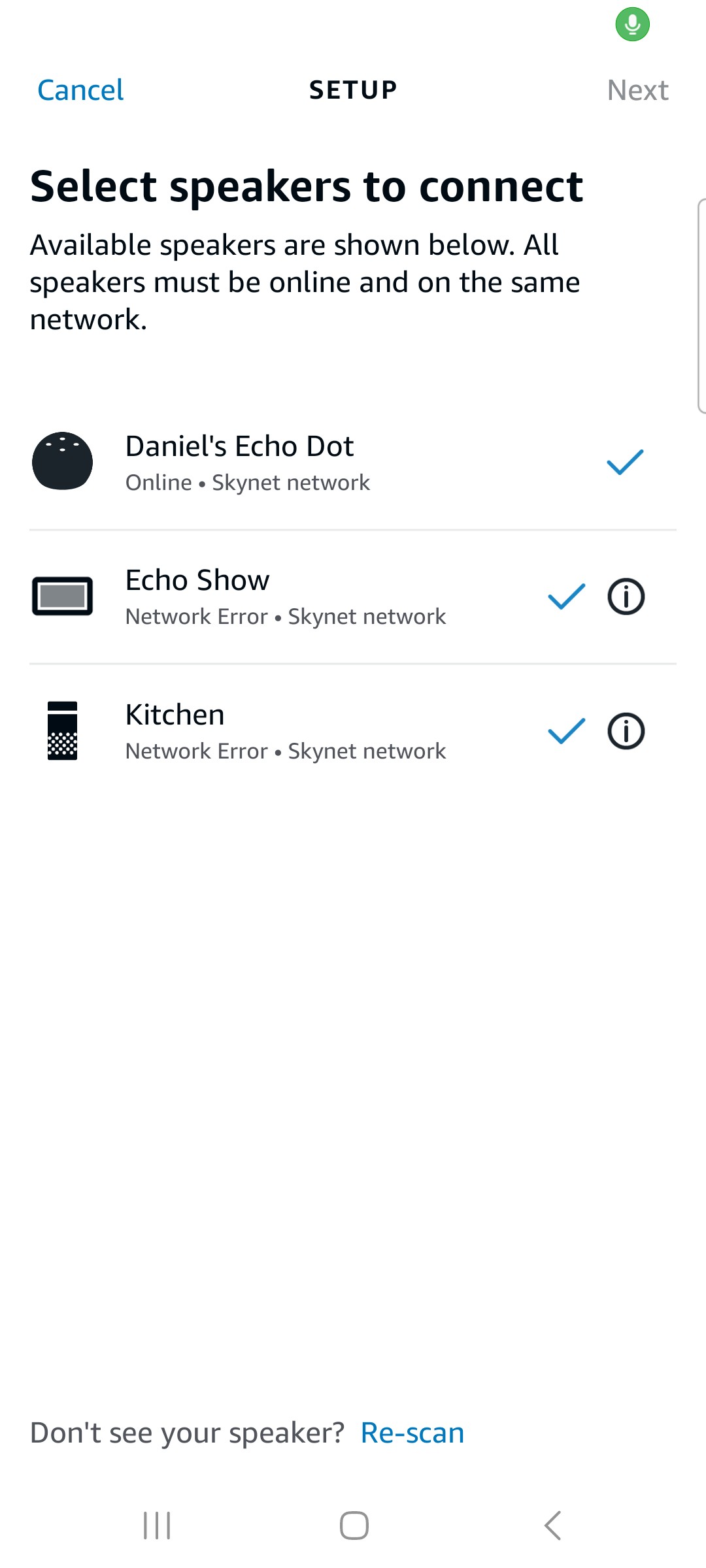Uncheck the Echo Show speaker
Viewport: 706px width, 1568px height.
(566, 596)
